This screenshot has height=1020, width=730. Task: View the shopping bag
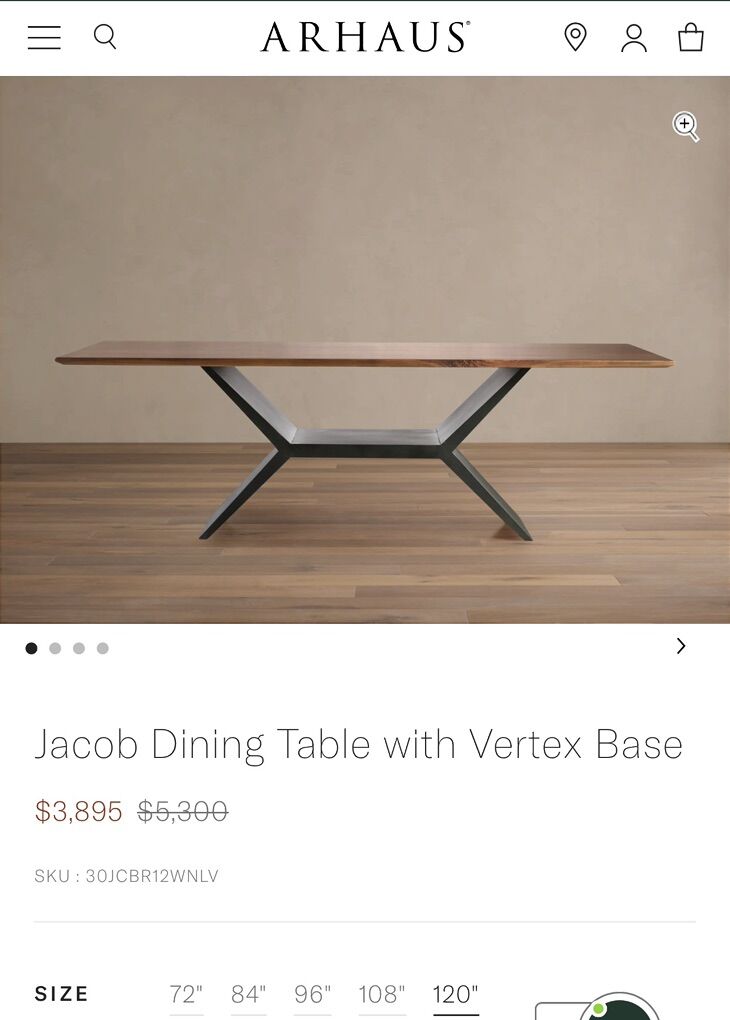pos(691,38)
